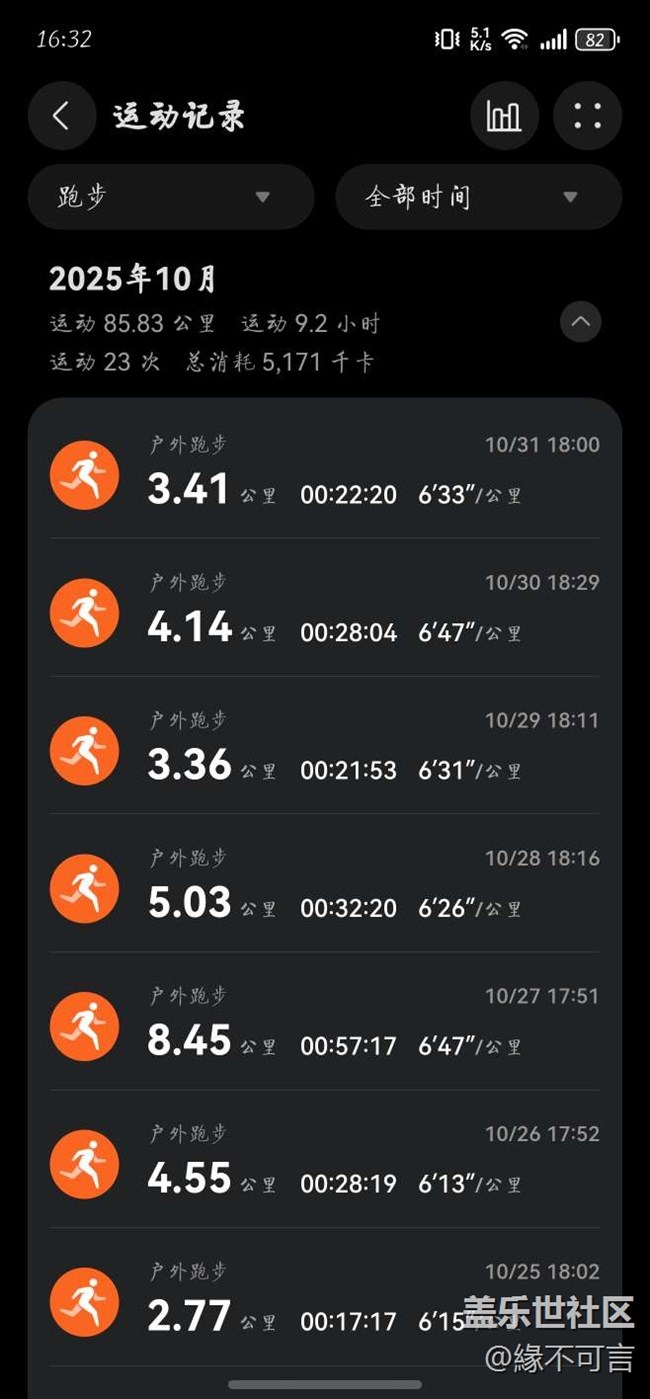Open the 跑步 sport type dropdown

click(171, 197)
